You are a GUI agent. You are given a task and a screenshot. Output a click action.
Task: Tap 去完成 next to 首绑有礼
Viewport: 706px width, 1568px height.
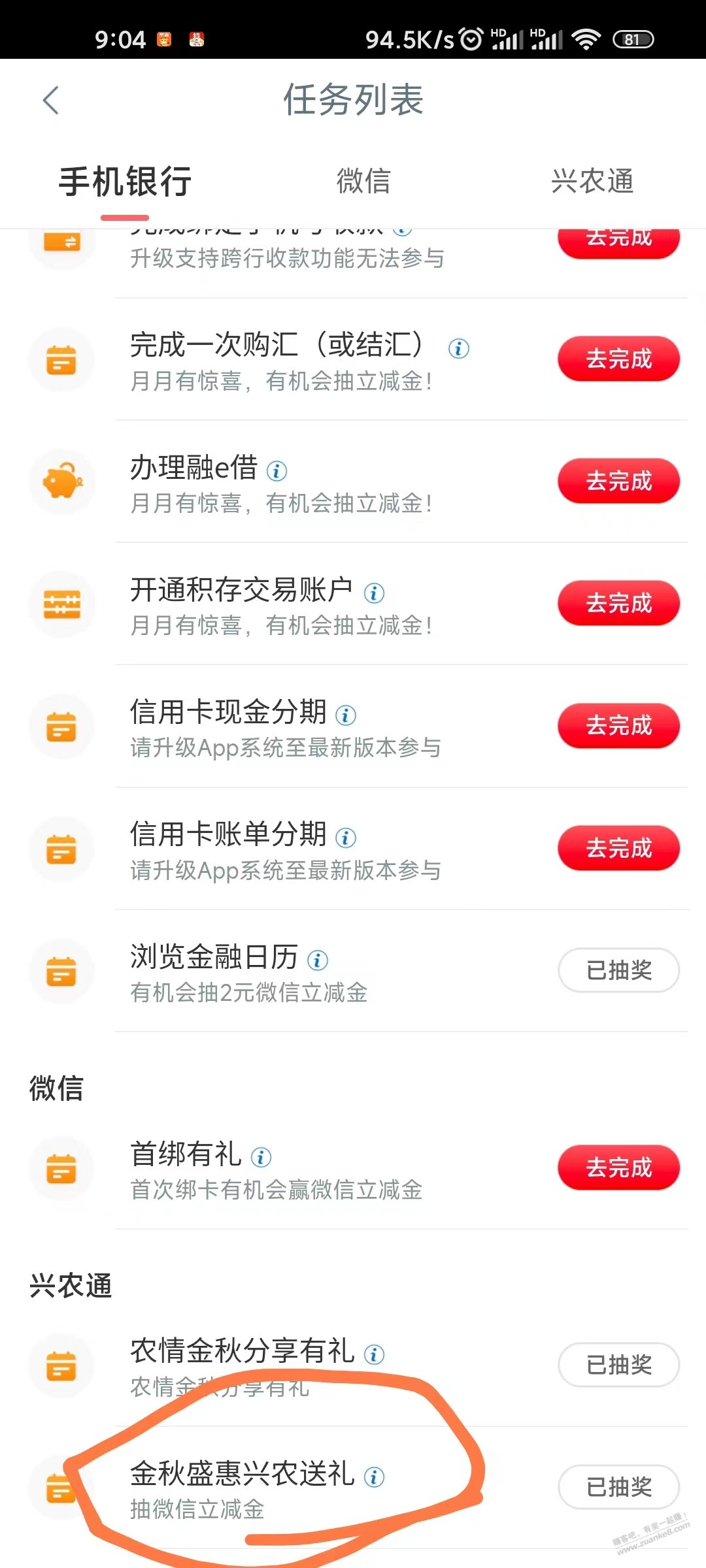tap(618, 1167)
